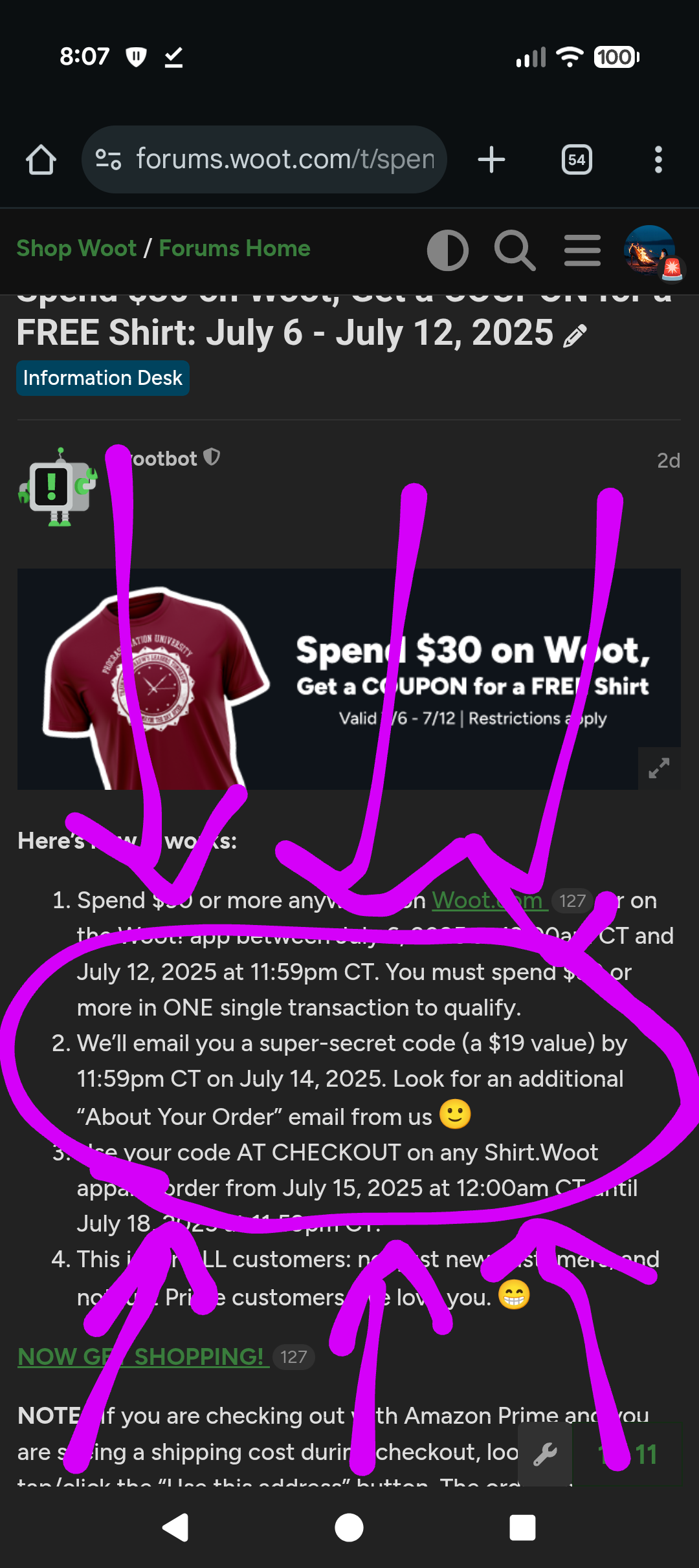Open the hamburger menu
Viewport: 699px width, 1568px height.
coord(582,250)
